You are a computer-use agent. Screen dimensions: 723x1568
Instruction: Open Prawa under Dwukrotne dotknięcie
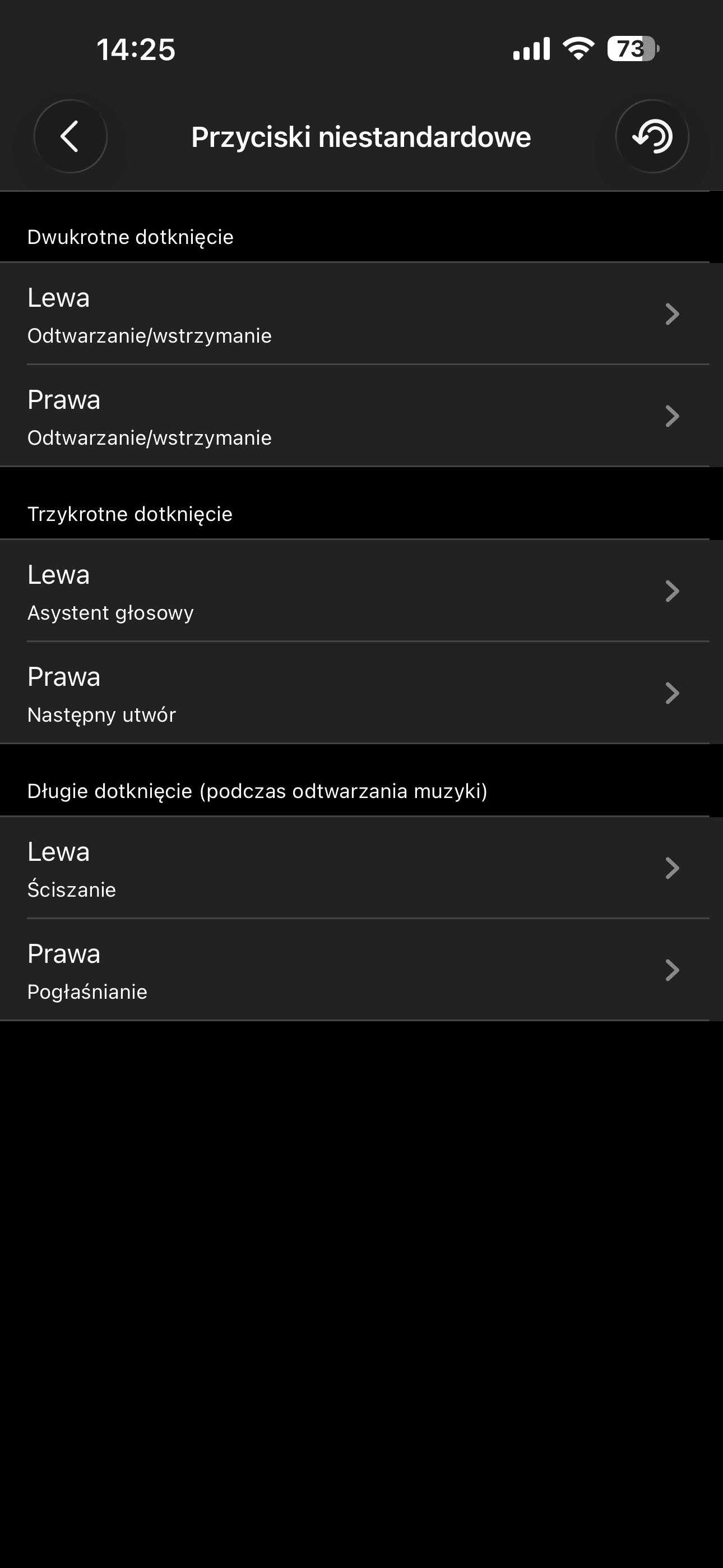tap(355, 416)
